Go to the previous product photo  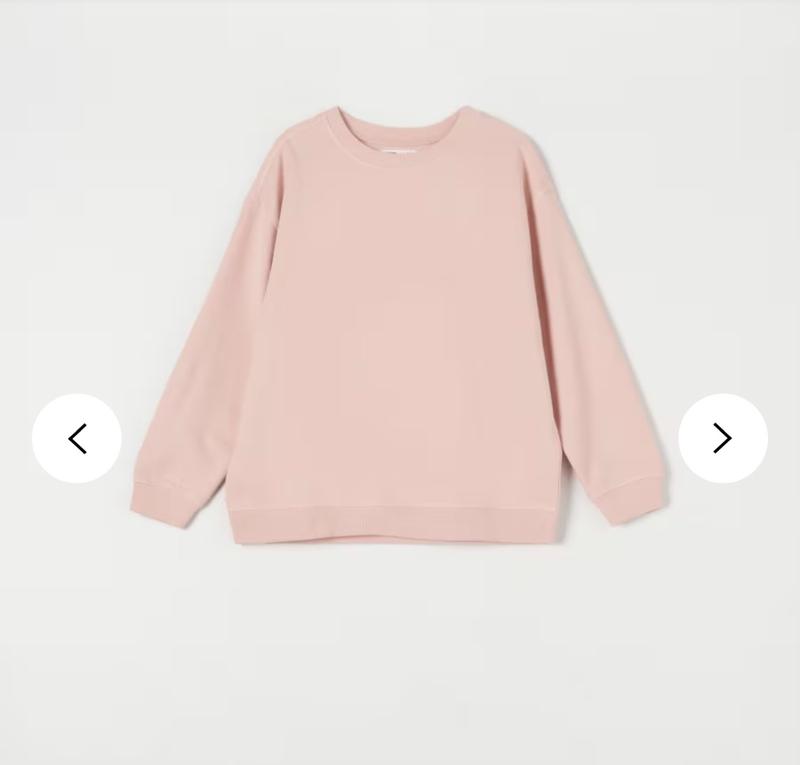[77, 438]
